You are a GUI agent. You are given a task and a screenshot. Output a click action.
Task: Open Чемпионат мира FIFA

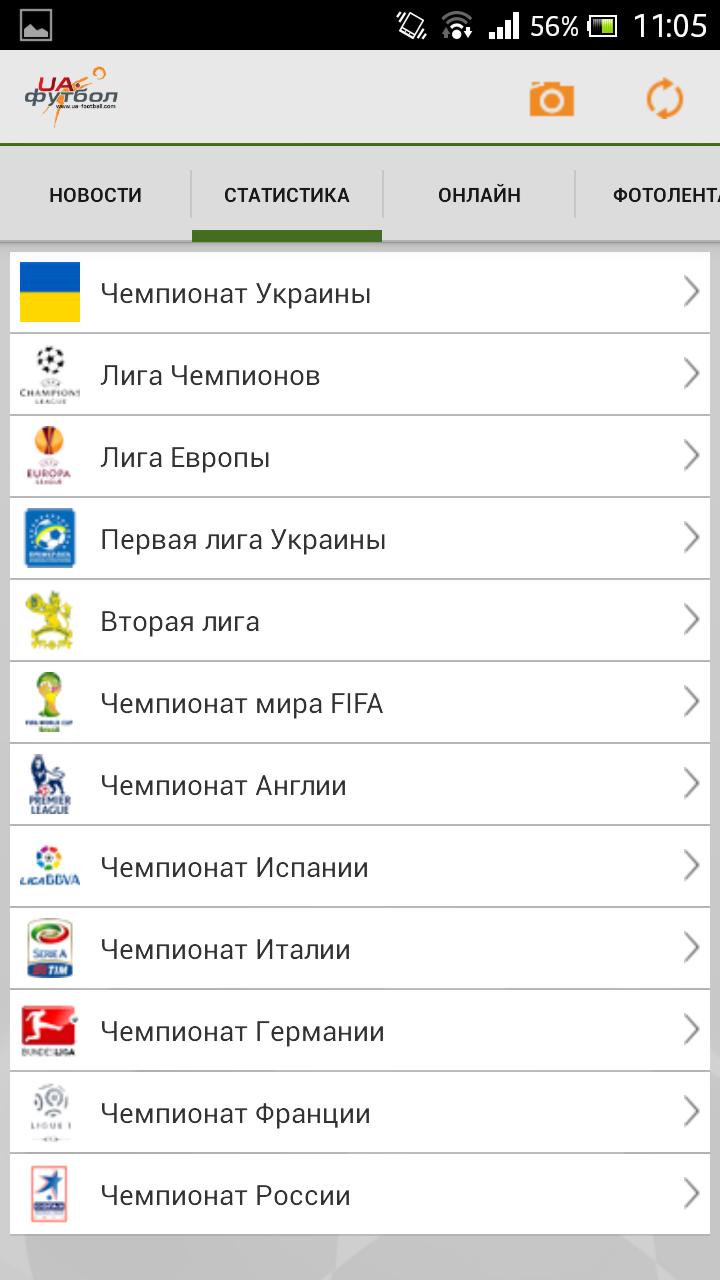[x=360, y=703]
